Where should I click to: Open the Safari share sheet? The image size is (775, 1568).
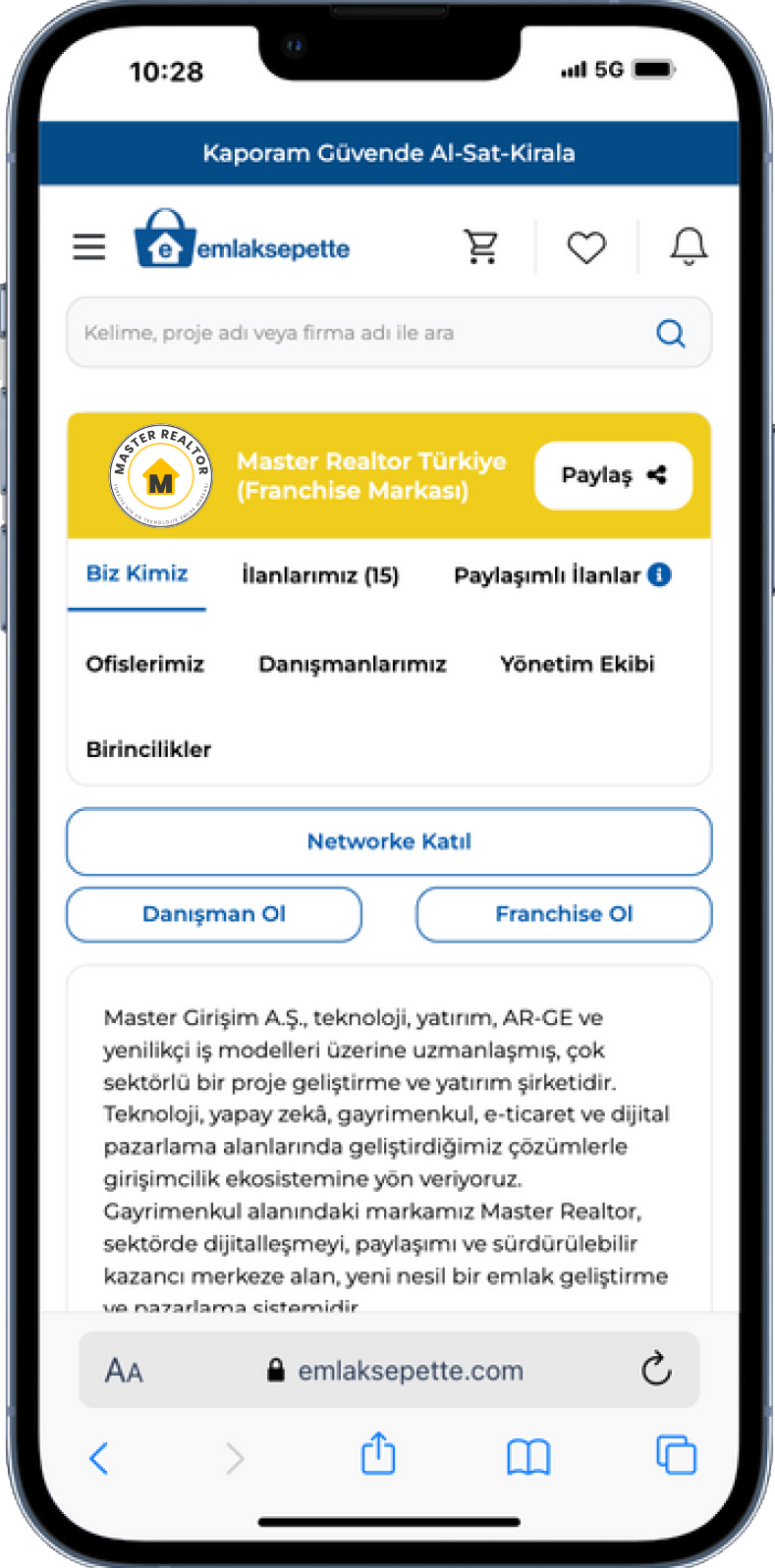coord(378,1455)
